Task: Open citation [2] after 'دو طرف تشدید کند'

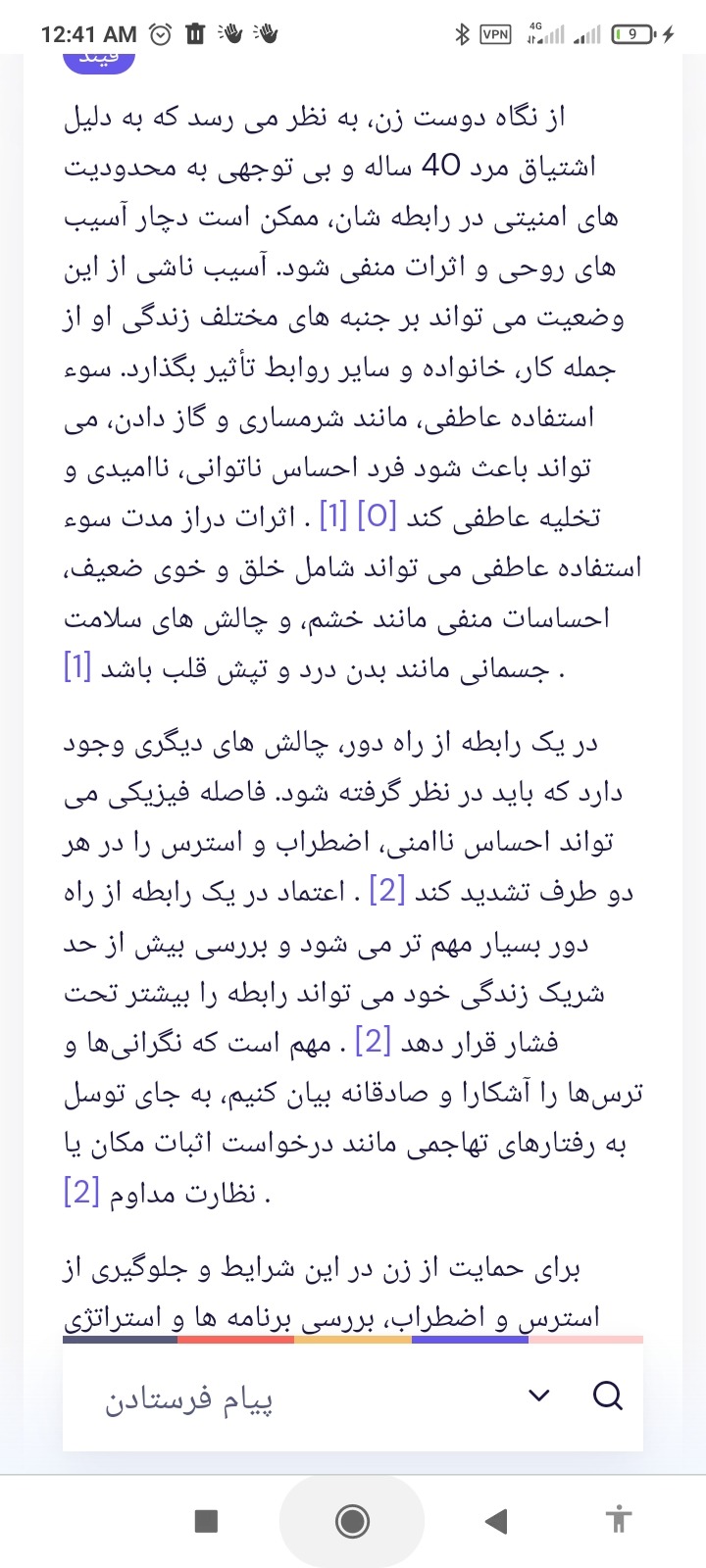Action: [x=385, y=893]
